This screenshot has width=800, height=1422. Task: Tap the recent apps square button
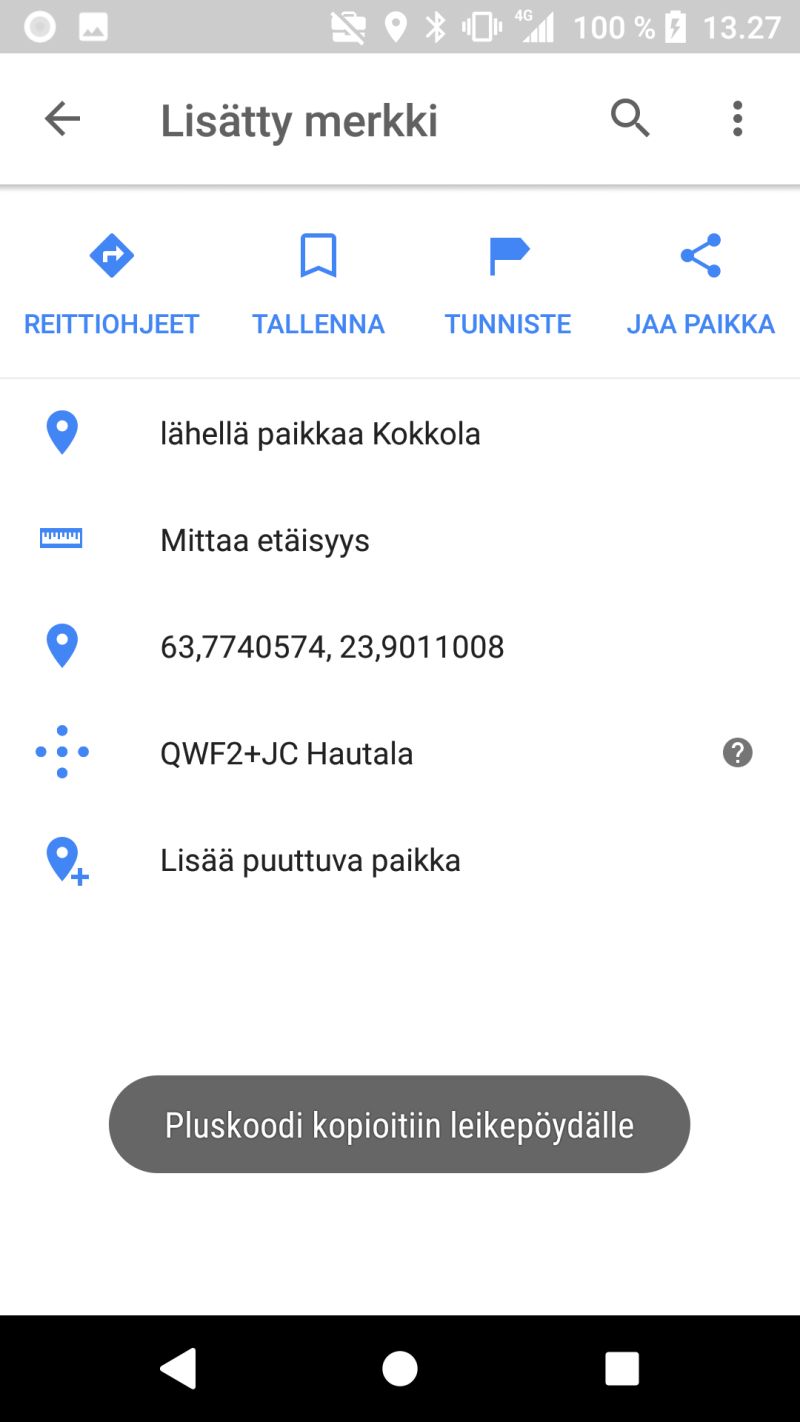point(622,1368)
